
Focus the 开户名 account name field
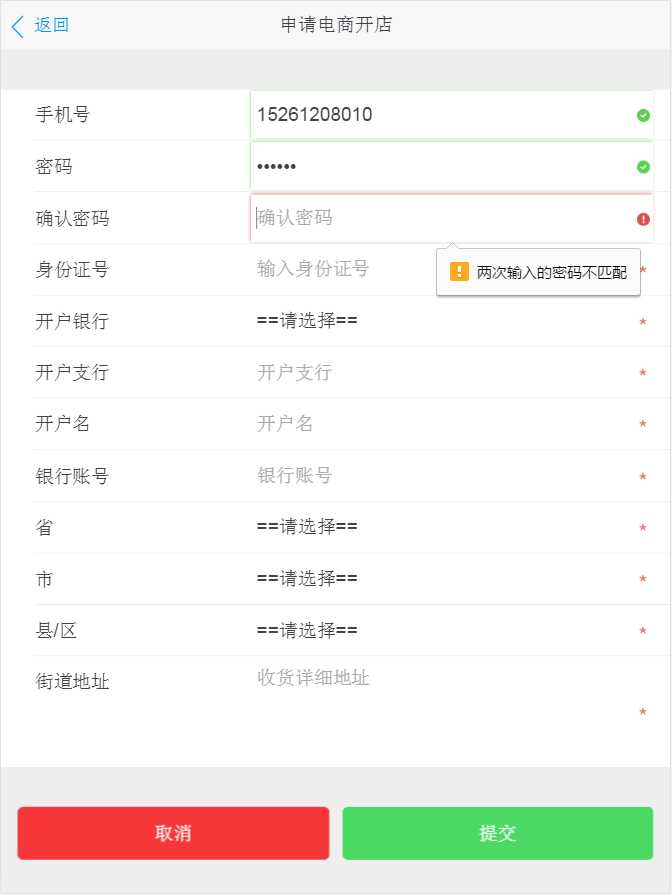440,424
